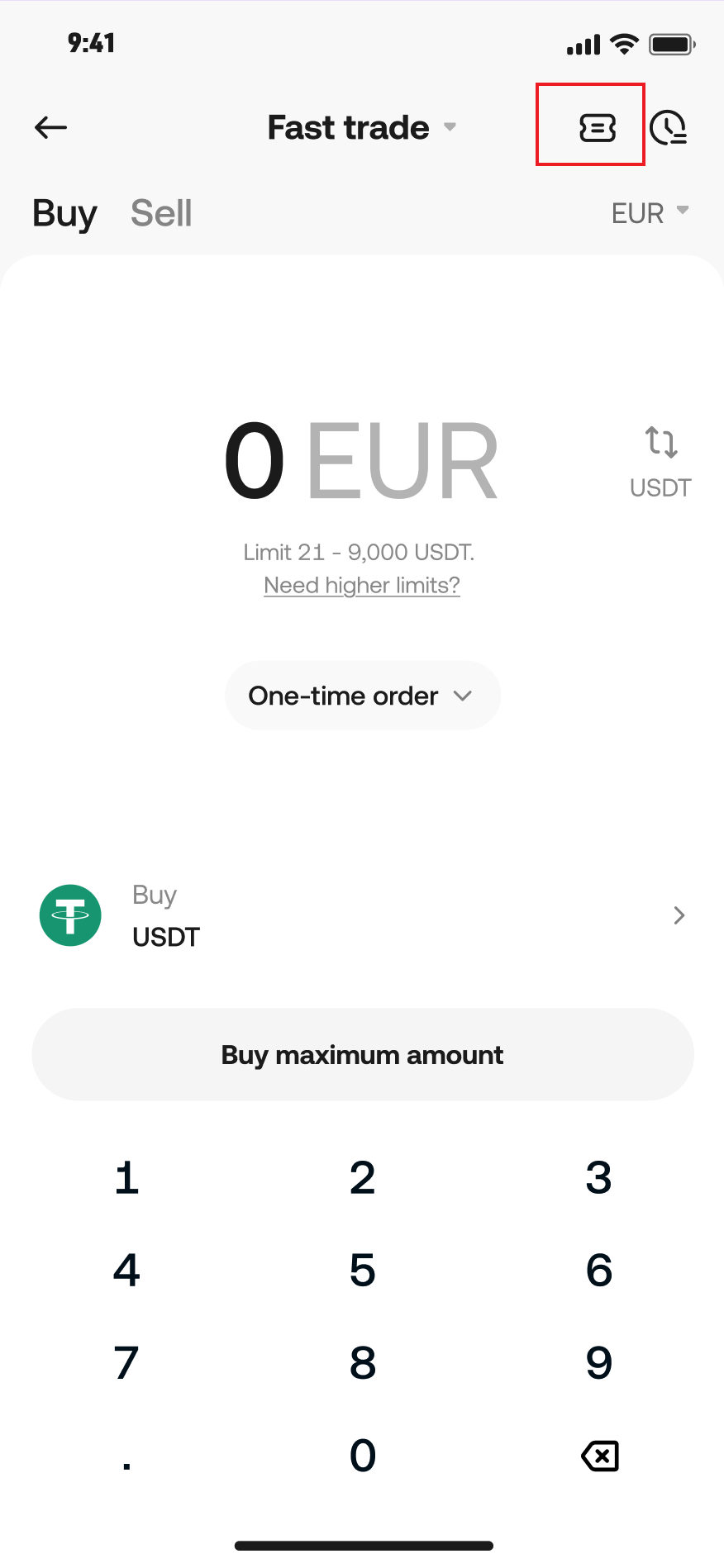The image size is (724, 1568).
Task: Enter digit 9 on the keypad
Action: 598,1362
